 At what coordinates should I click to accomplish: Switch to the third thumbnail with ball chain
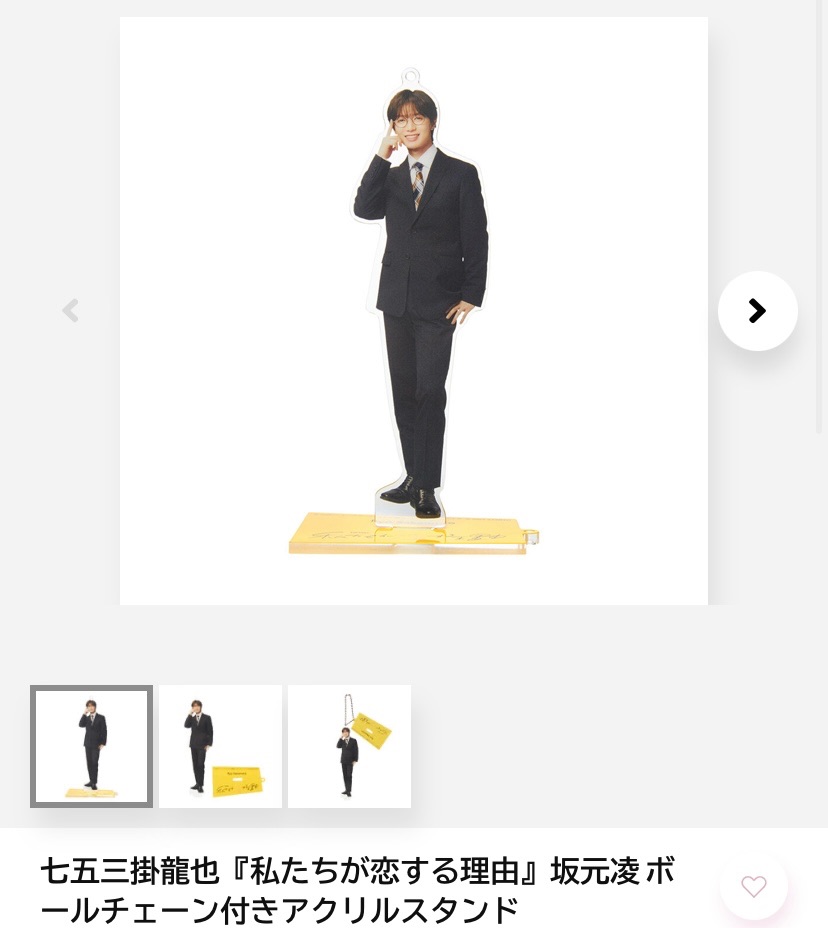(348, 746)
